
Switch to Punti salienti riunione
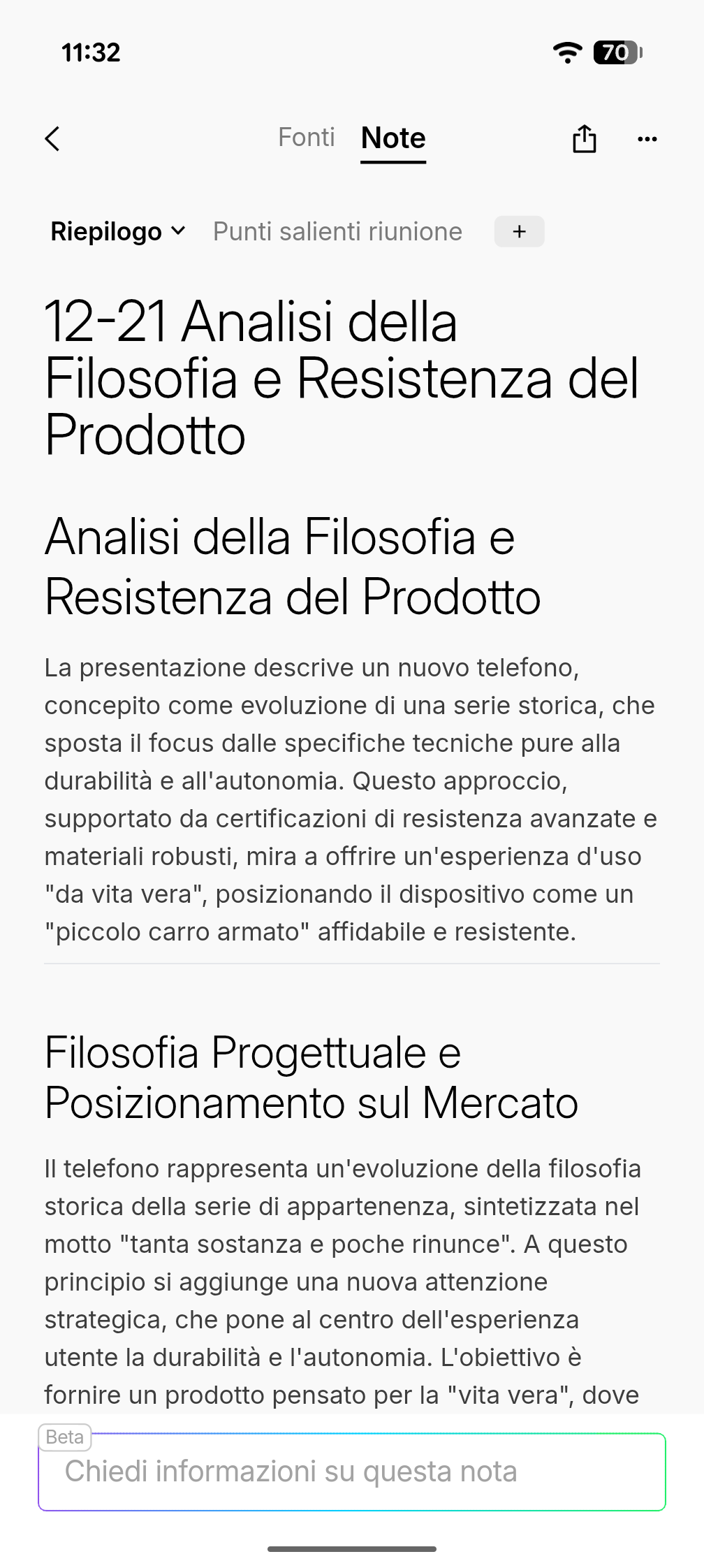coord(337,231)
